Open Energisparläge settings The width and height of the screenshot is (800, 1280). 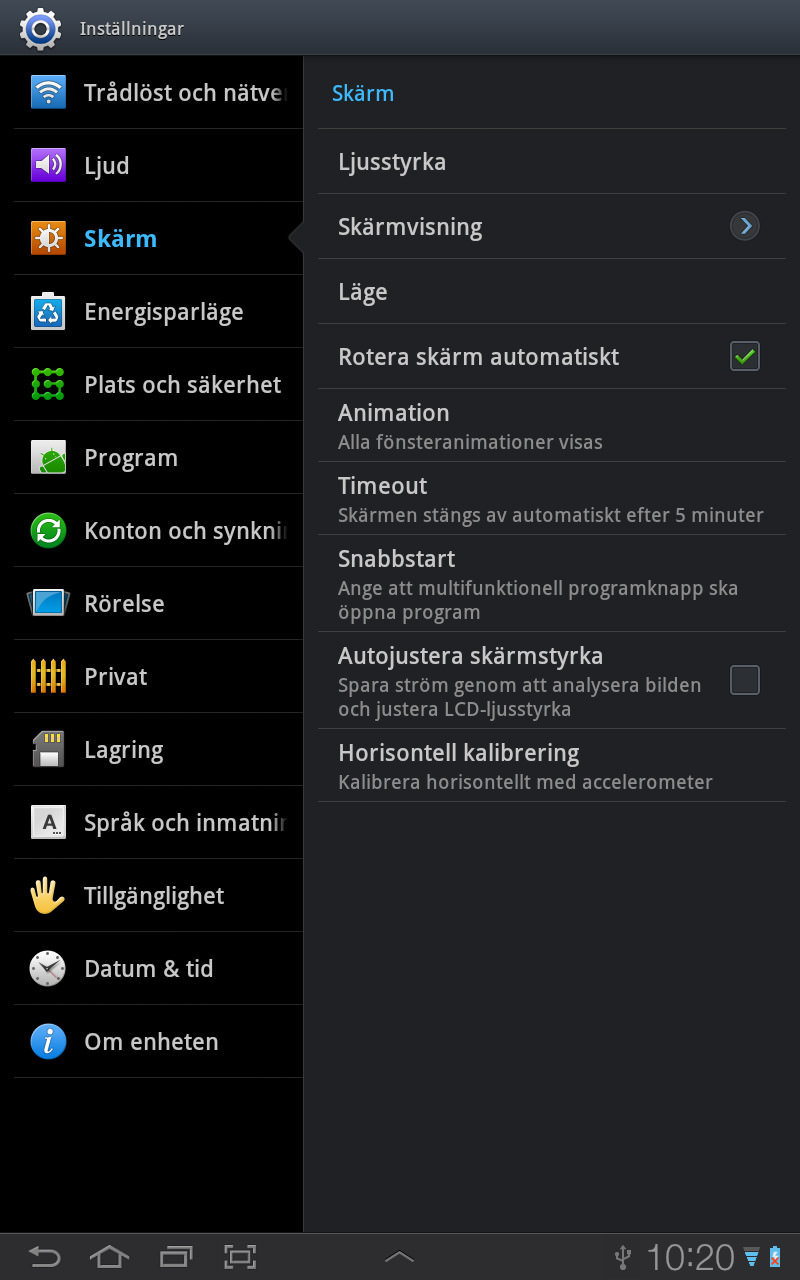pos(158,312)
